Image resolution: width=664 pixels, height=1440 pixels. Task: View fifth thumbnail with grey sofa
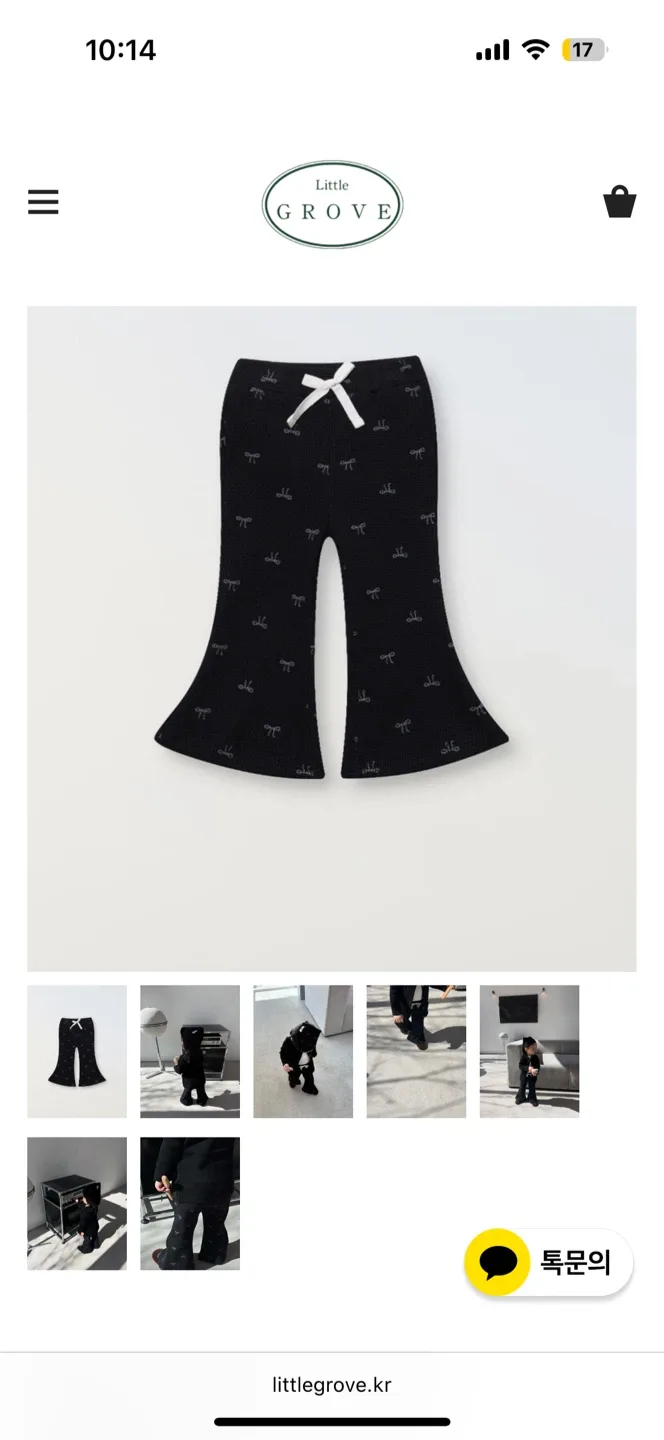tap(529, 1051)
